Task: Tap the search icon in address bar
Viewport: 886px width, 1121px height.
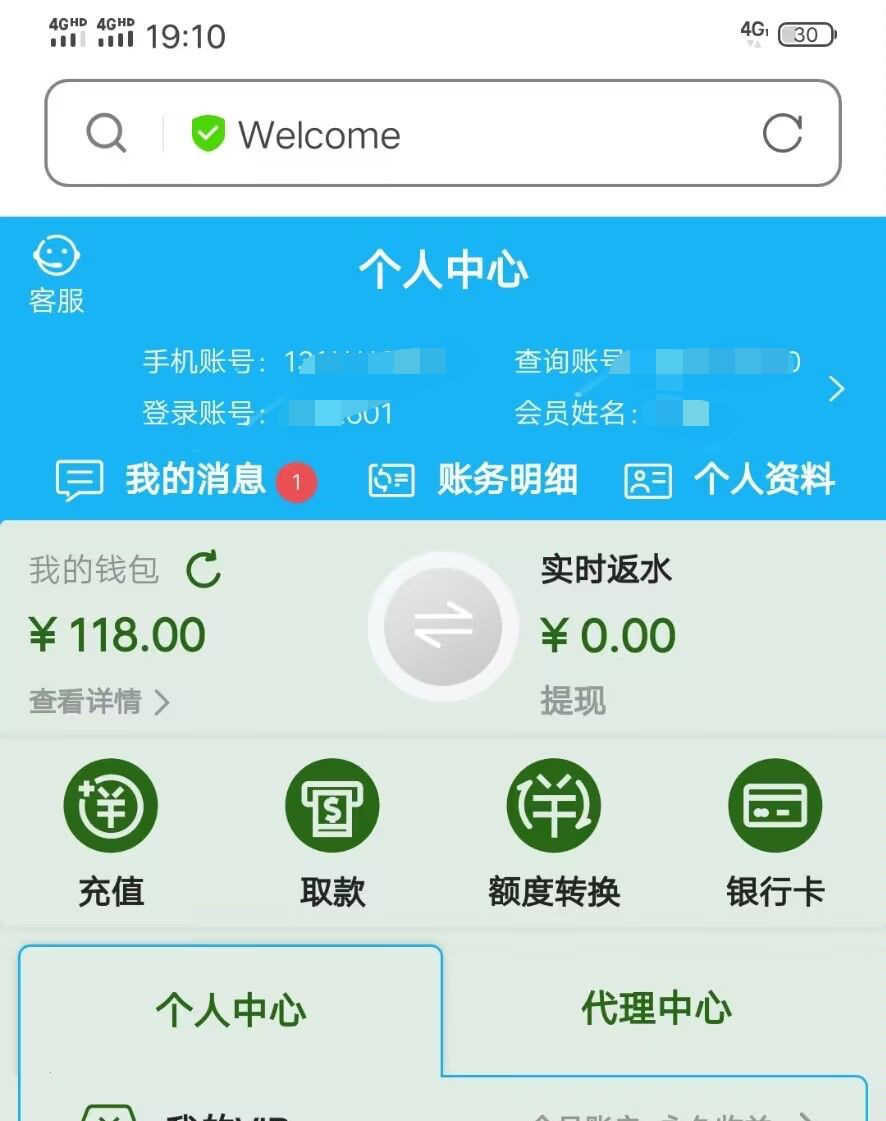Action: click(x=106, y=133)
